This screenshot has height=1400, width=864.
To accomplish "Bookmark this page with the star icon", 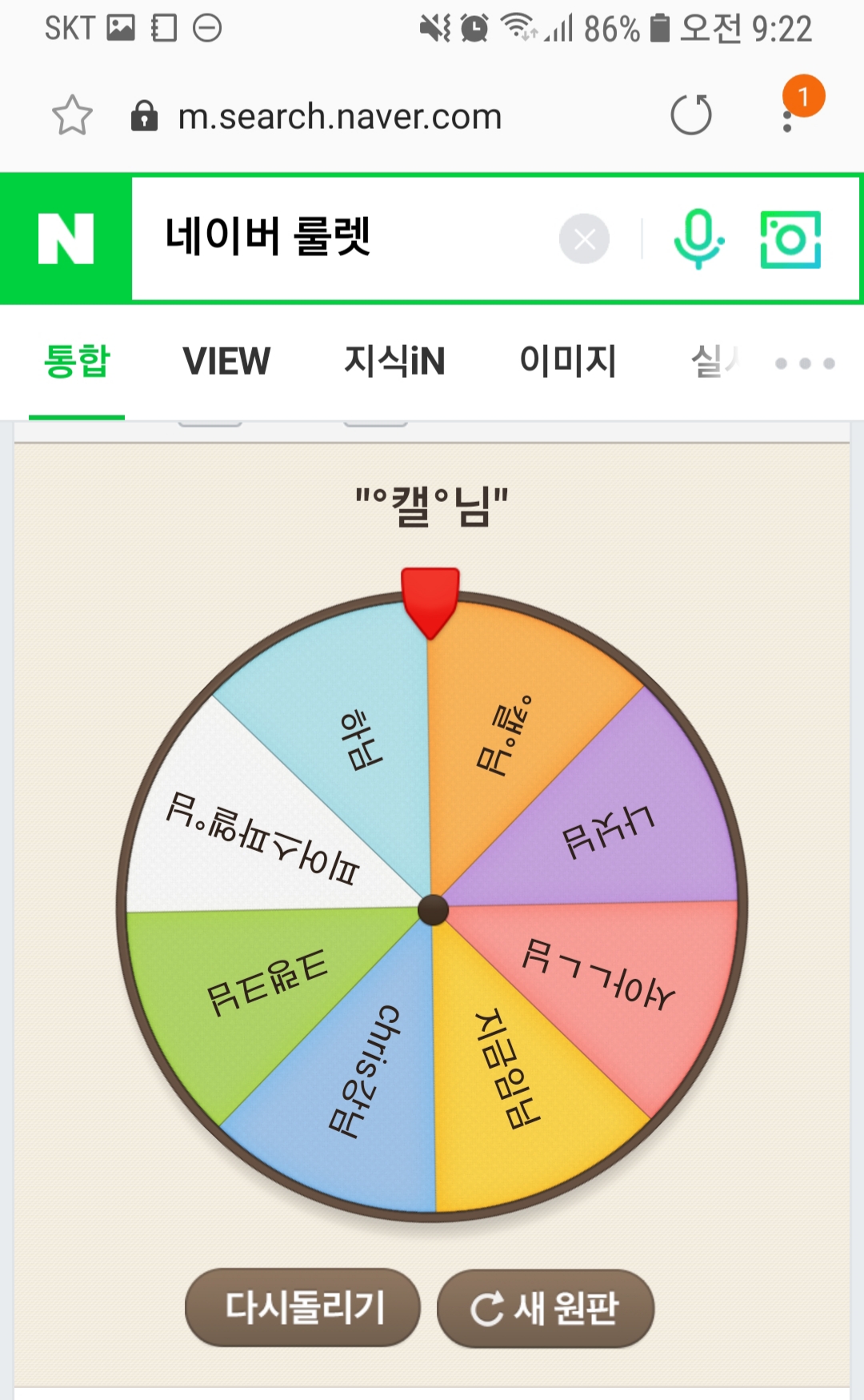I will coord(72,116).
